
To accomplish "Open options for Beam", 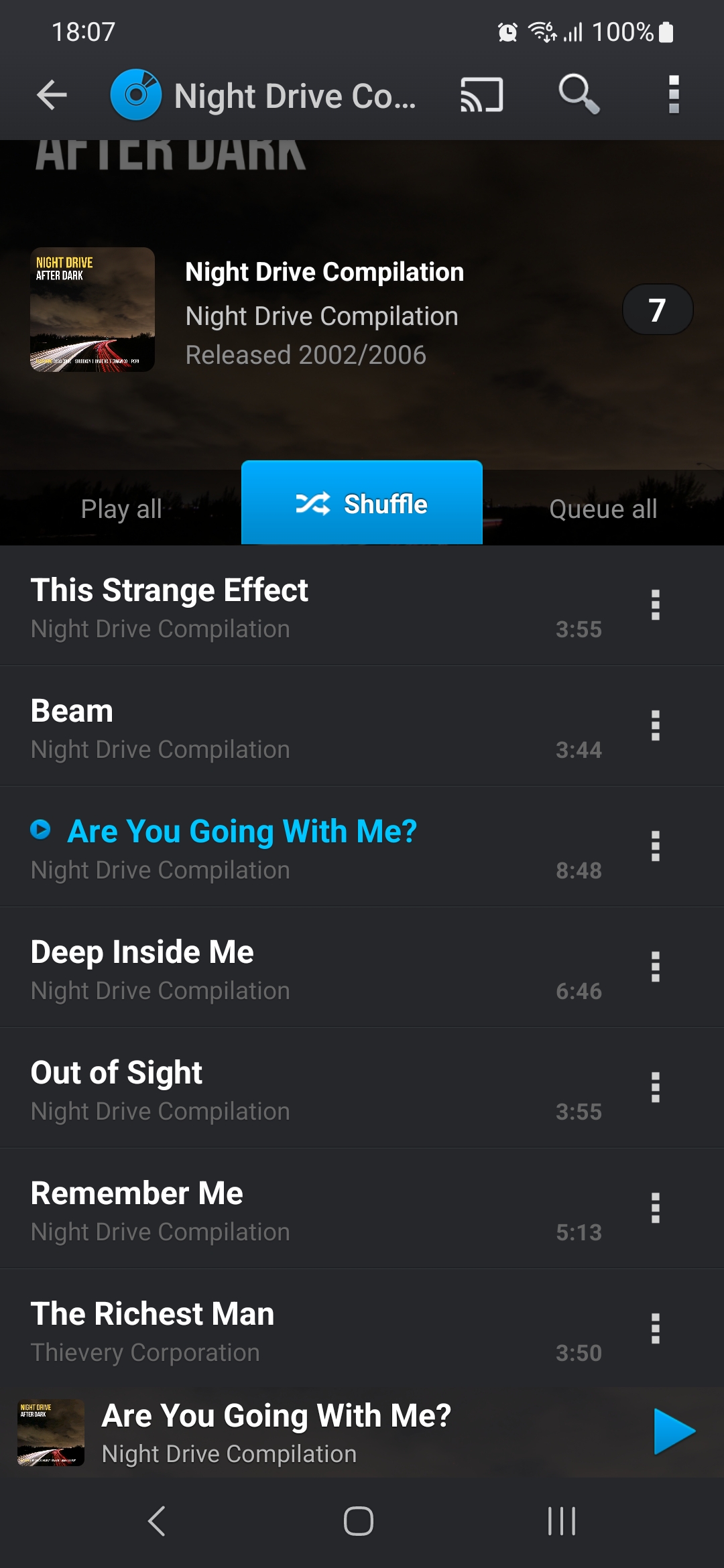I will tap(656, 726).
